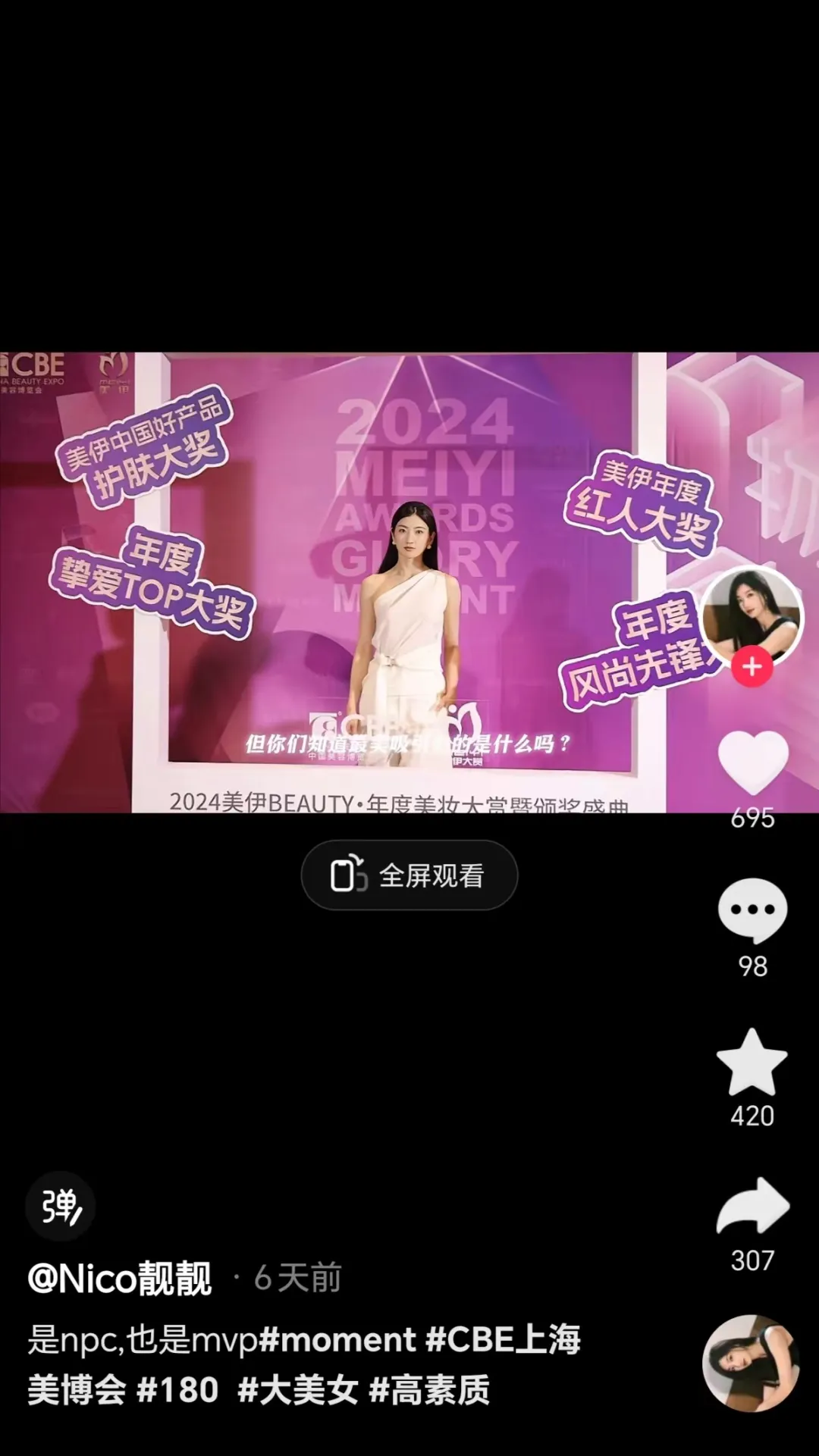Image resolution: width=819 pixels, height=1456 pixels.
Task: Toggle the 弹 bullet comments button
Action: (61, 1206)
